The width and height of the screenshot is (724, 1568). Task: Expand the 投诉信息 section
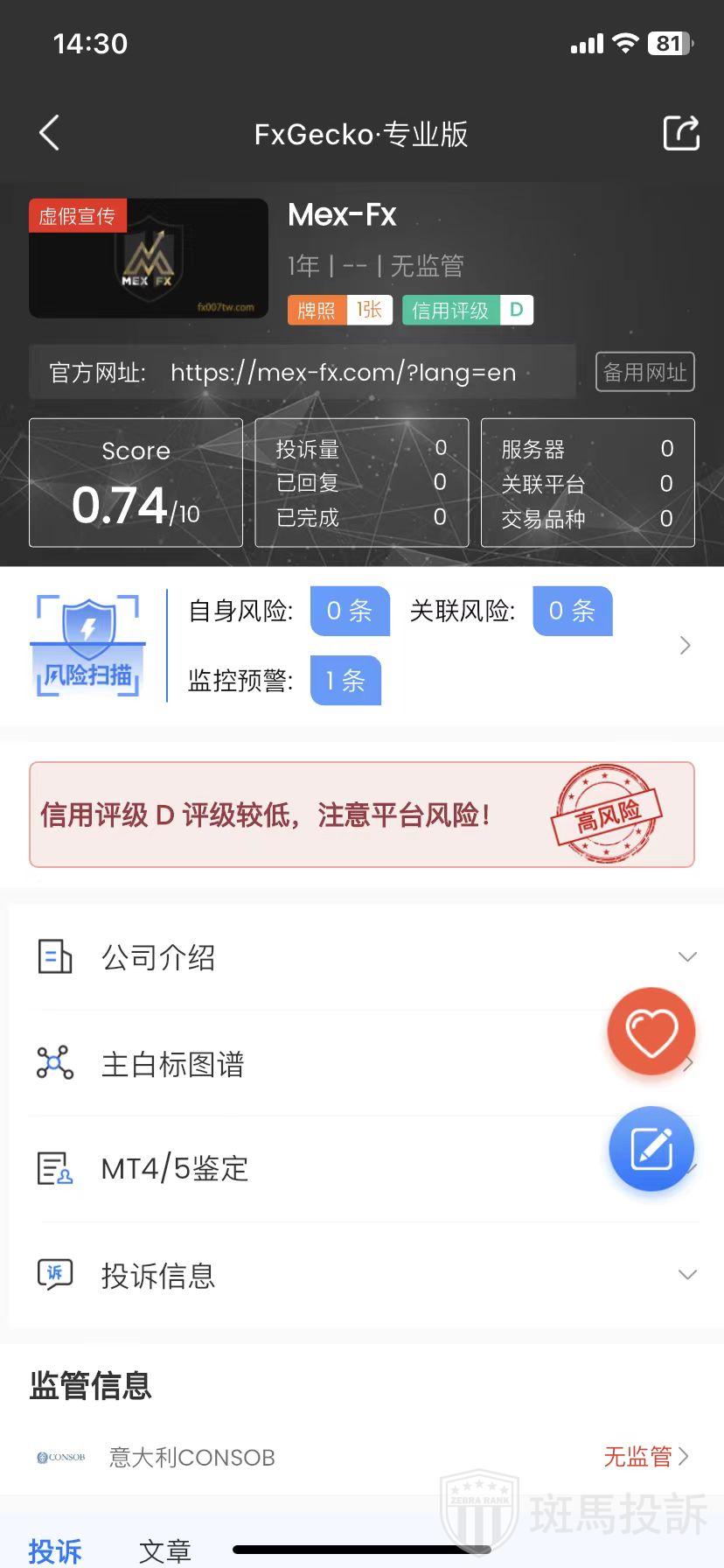157,1276
